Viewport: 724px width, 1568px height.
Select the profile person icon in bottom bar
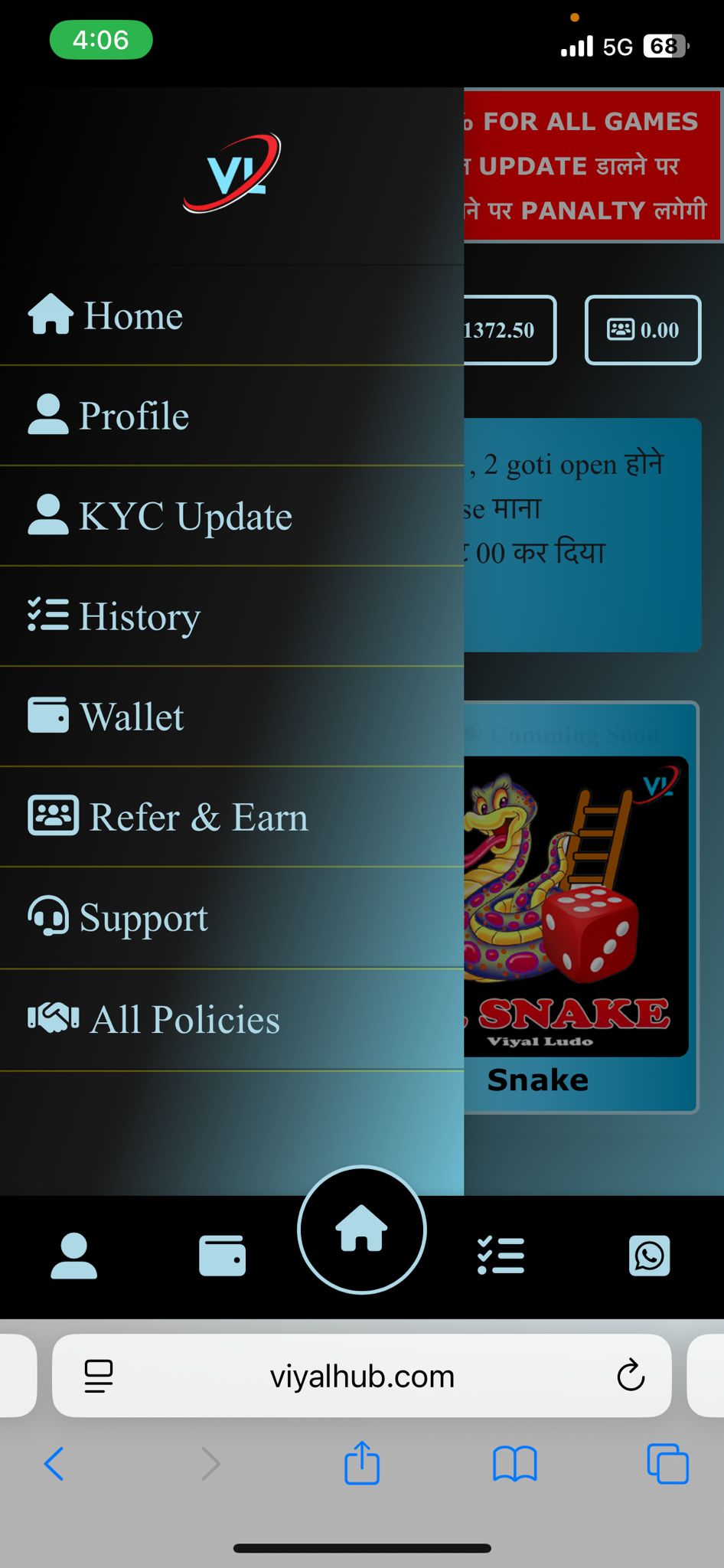(x=74, y=1256)
